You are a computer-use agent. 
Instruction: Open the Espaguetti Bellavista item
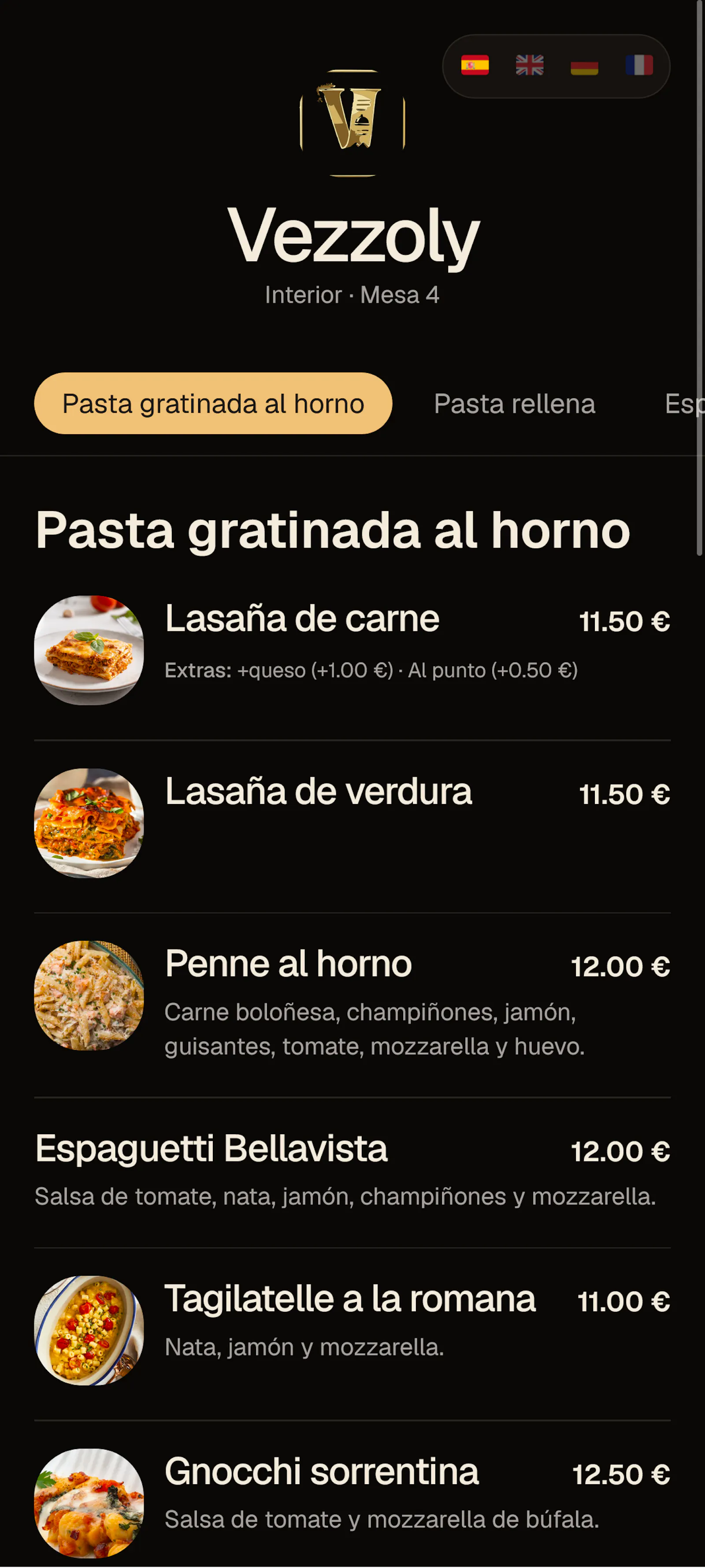(352, 1169)
